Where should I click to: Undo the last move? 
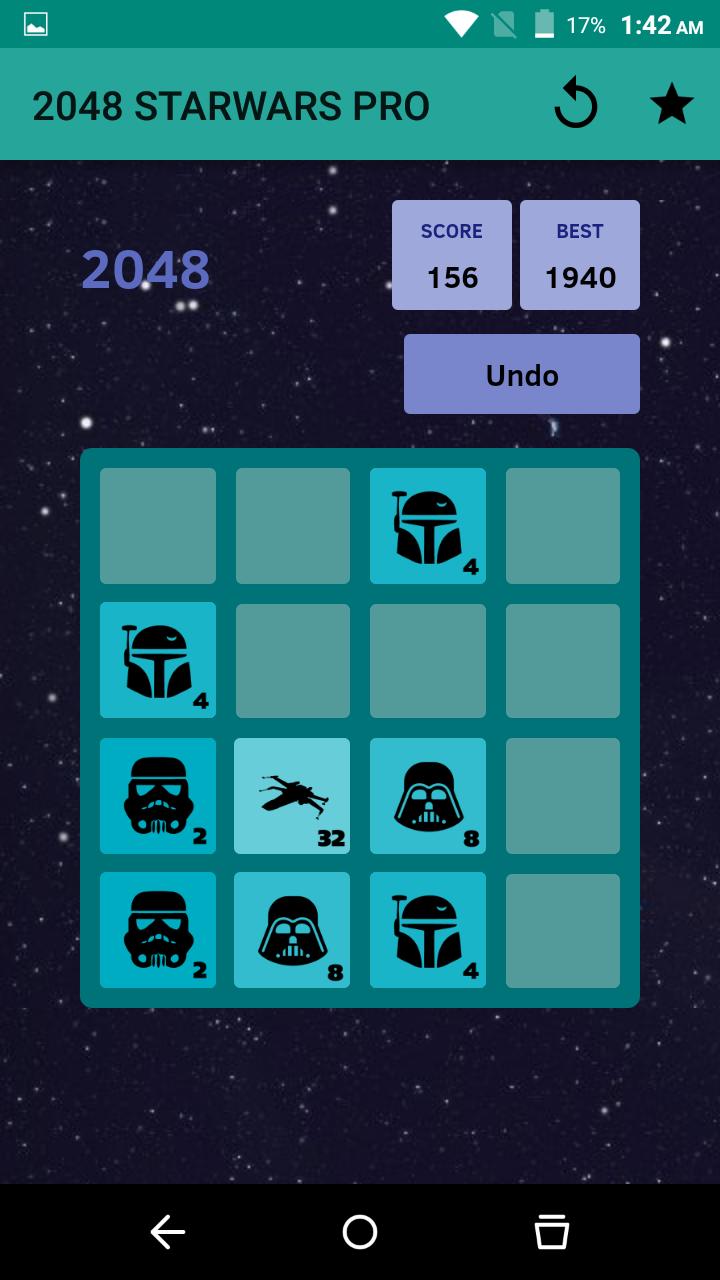[521, 374]
